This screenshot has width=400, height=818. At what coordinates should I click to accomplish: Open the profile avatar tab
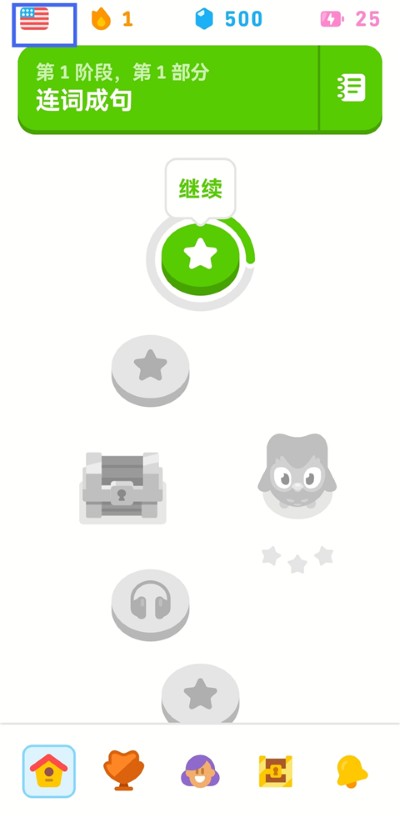coord(200,771)
